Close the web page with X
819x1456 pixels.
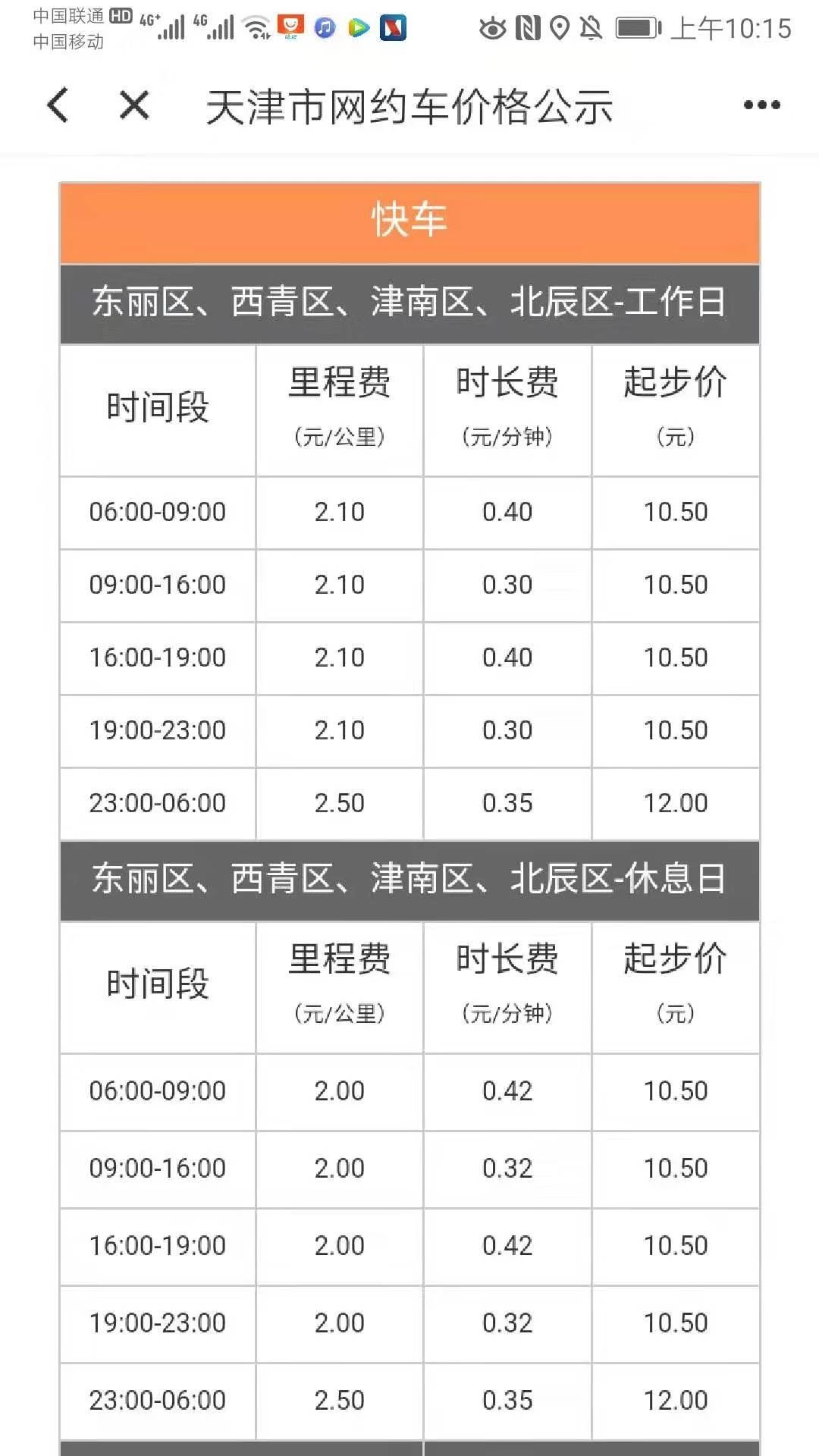(x=134, y=105)
